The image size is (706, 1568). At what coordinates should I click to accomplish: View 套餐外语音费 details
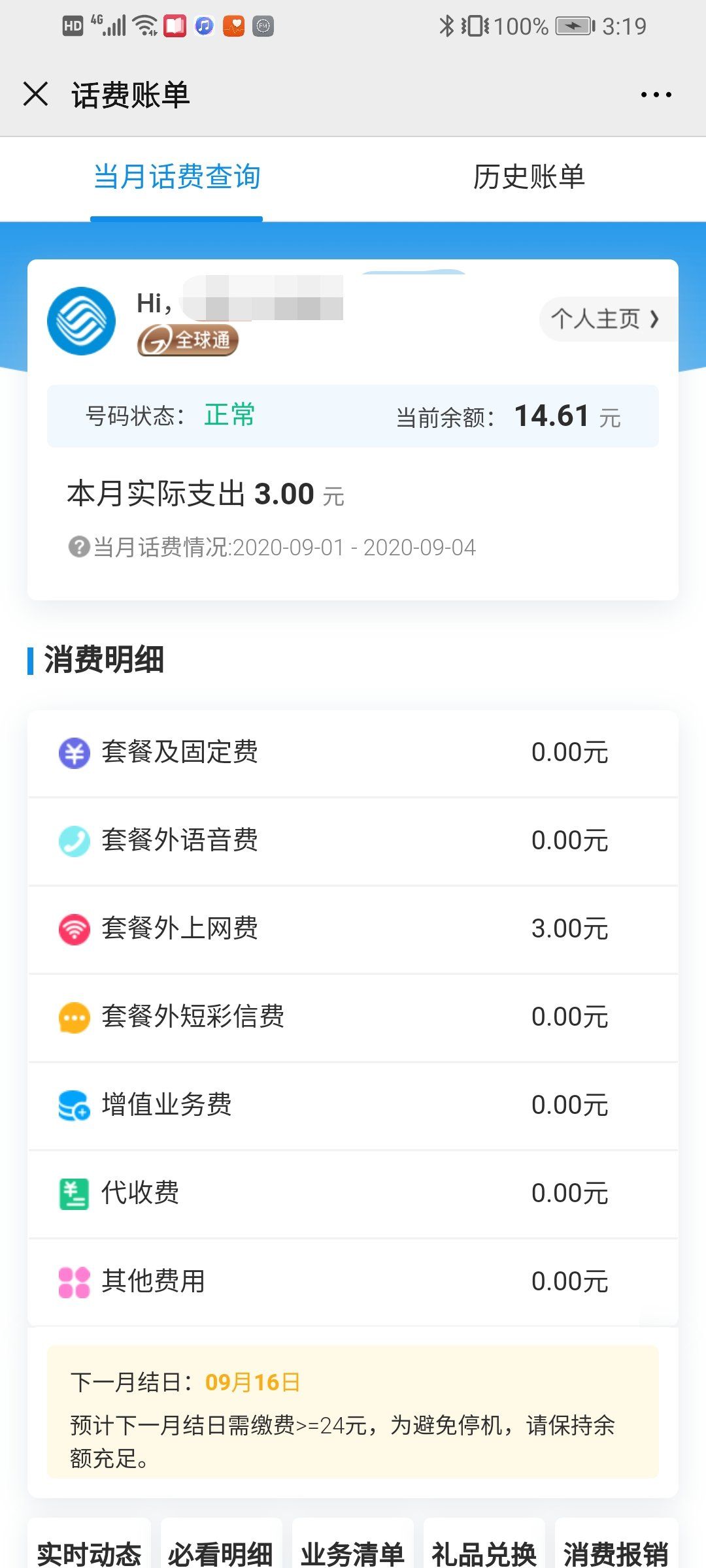353,841
